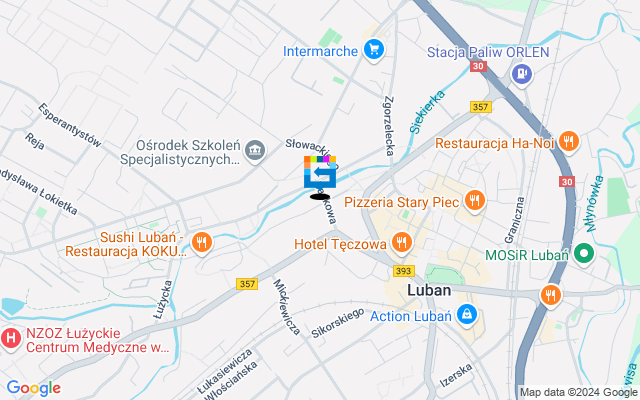Open NZOZ Łużyckie Centrum Medyczne marker
The image size is (640, 400).
click(x=12, y=338)
